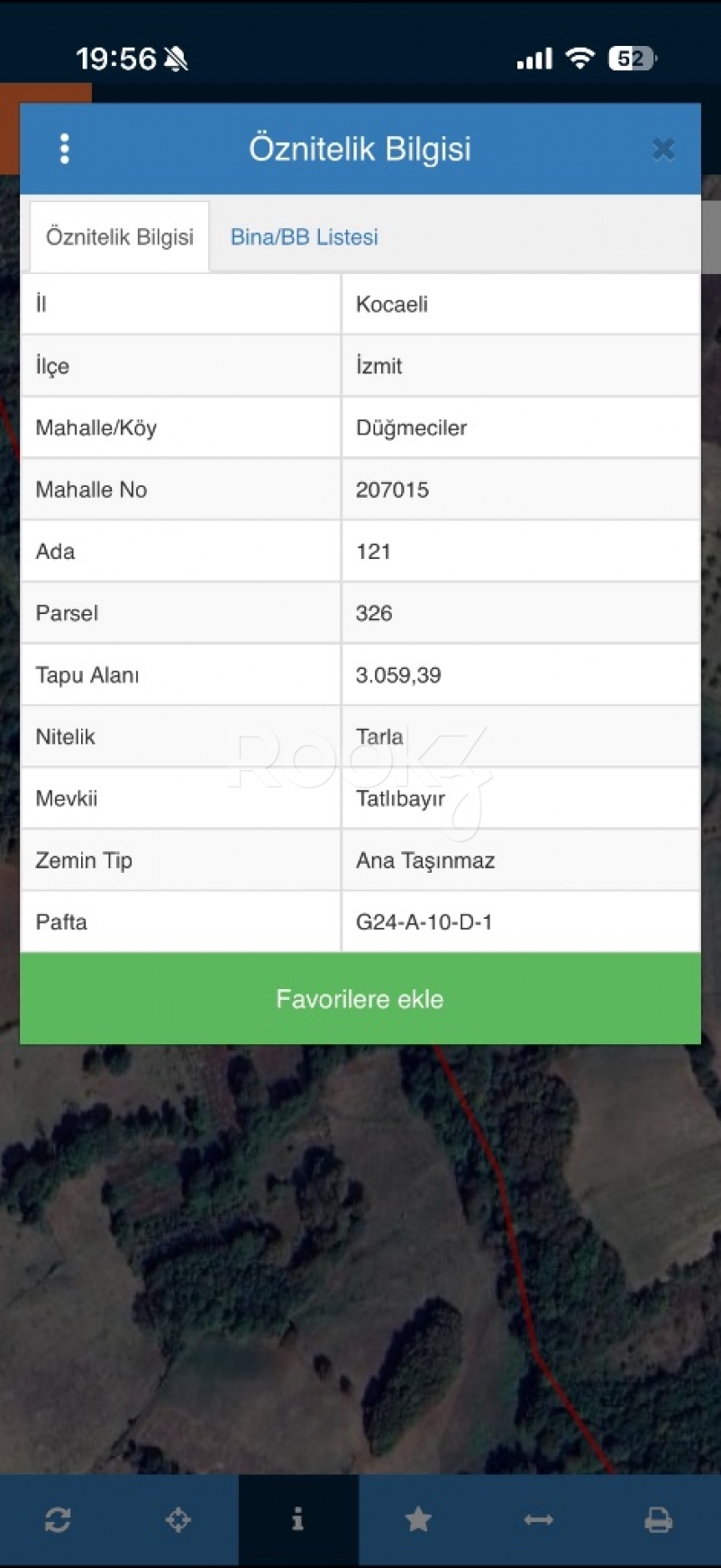Refresh the map with the reload icon
The width and height of the screenshot is (721, 1568).
click(58, 1520)
